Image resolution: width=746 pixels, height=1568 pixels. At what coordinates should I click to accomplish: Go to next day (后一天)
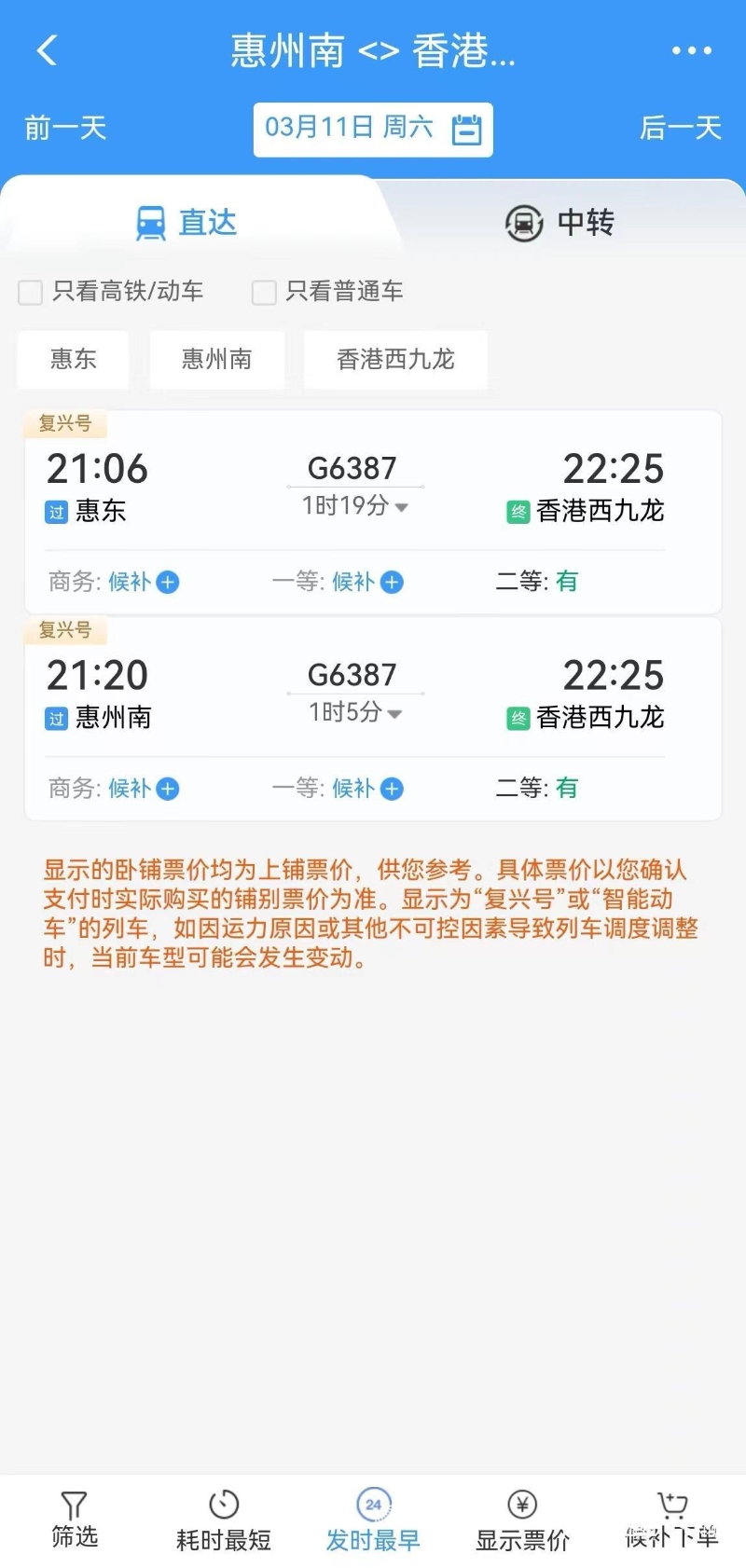(x=681, y=128)
